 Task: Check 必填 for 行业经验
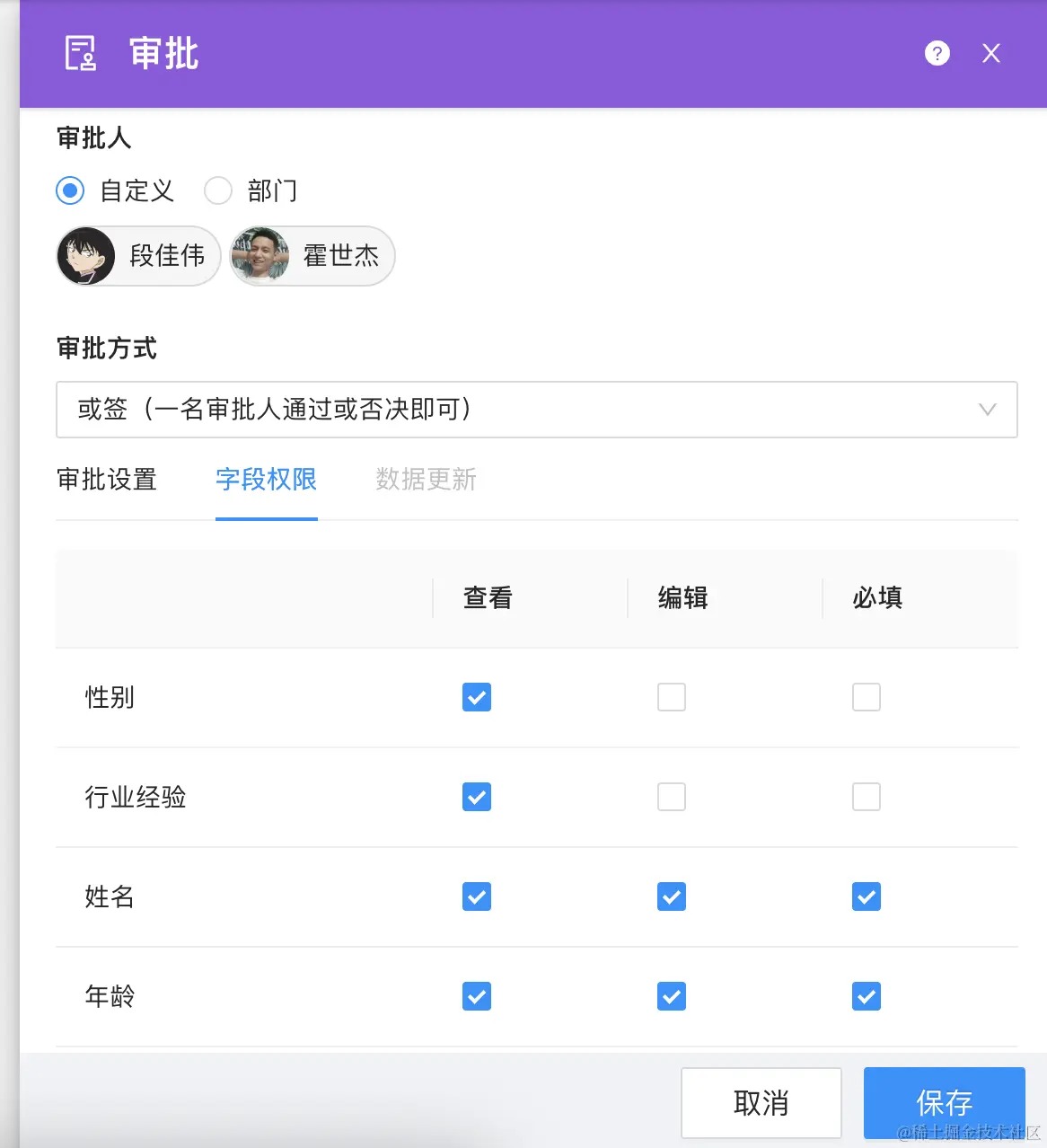pyautogui.click(x=867, y=797)
